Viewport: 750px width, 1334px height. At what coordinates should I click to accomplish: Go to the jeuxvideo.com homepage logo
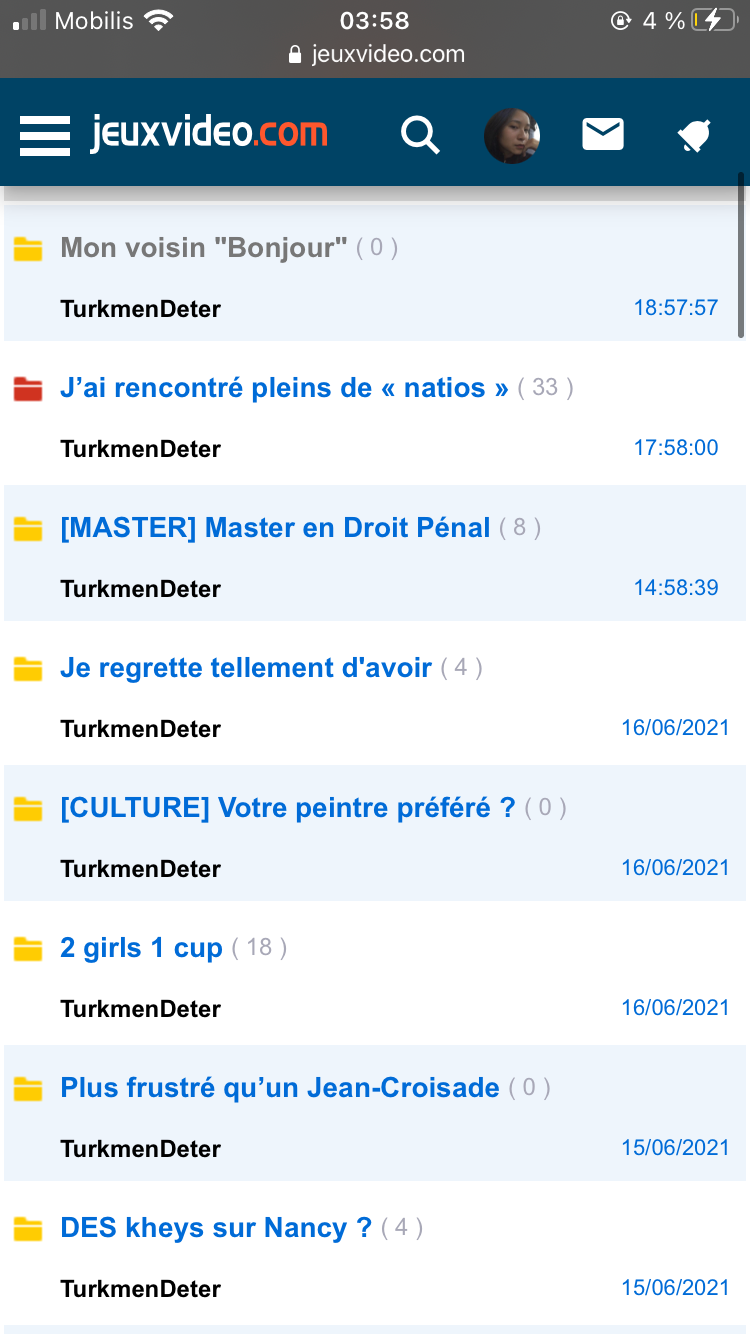click(x=210, y=133)
